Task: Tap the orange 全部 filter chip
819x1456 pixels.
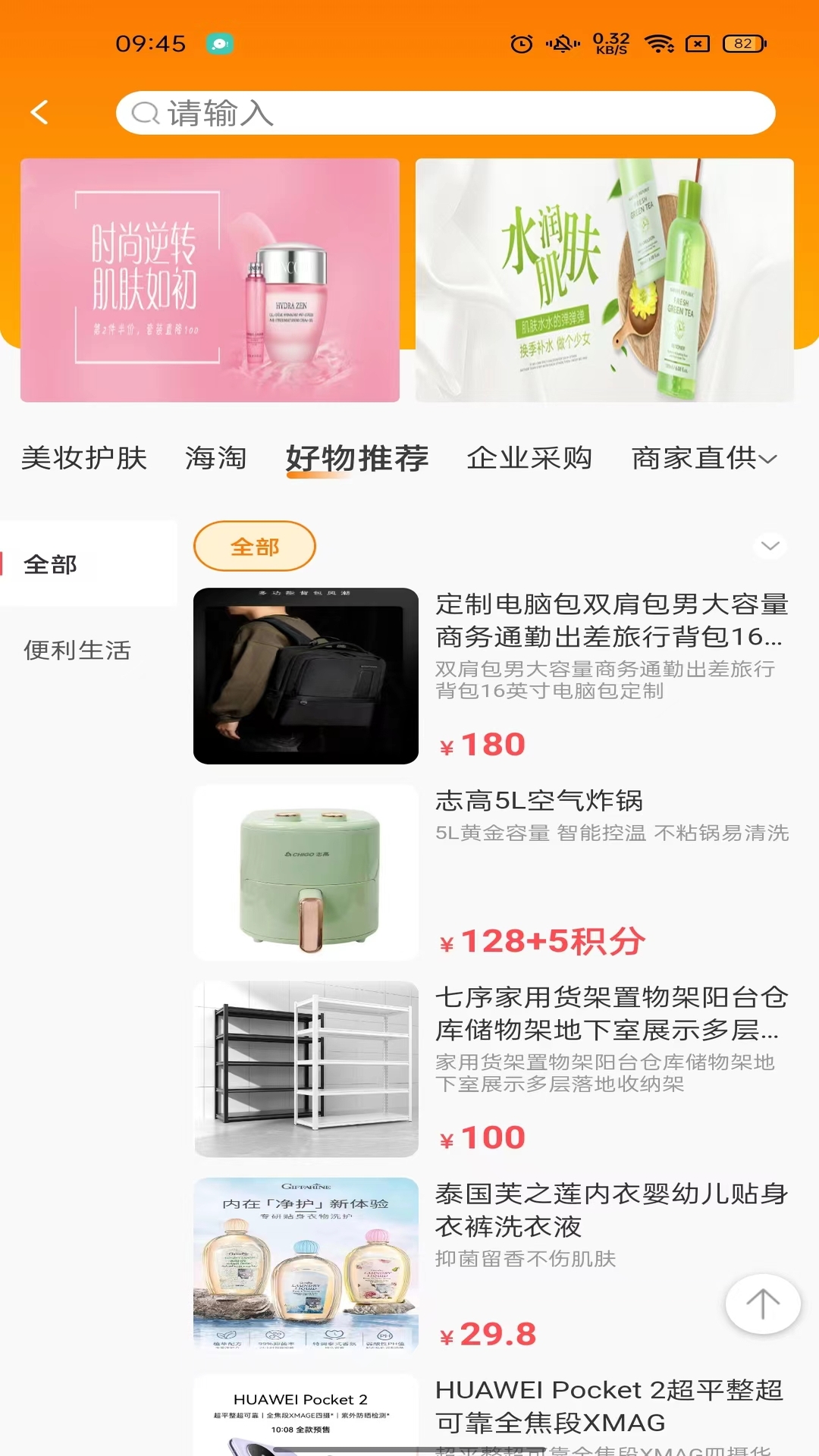Action: [x=255, y=546]
